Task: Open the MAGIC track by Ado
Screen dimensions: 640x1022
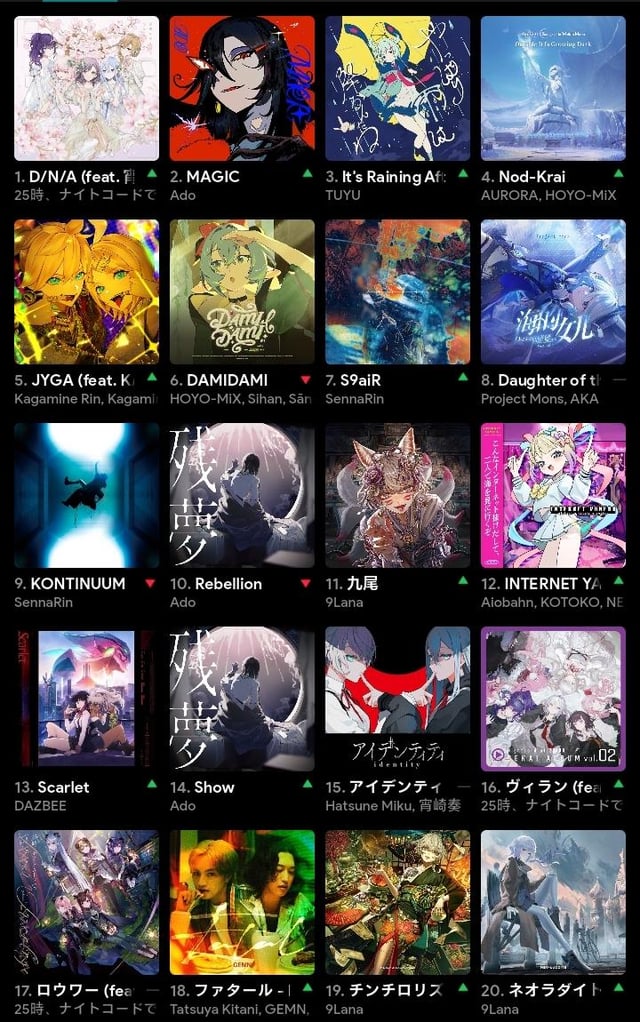Action: 242,88
